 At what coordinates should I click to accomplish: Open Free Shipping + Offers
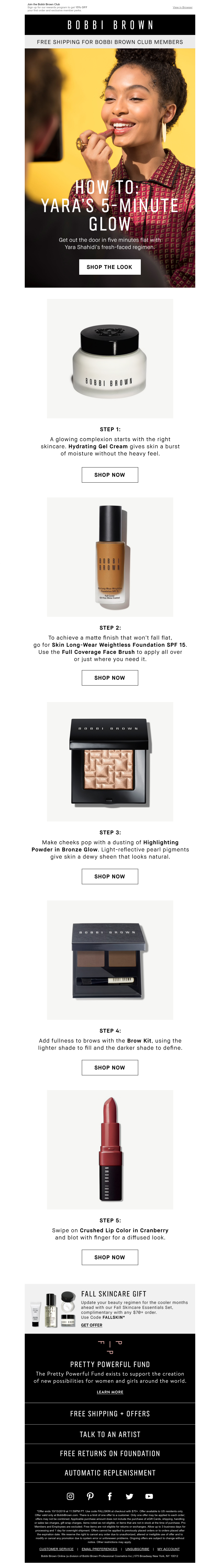coord(110,1414)
